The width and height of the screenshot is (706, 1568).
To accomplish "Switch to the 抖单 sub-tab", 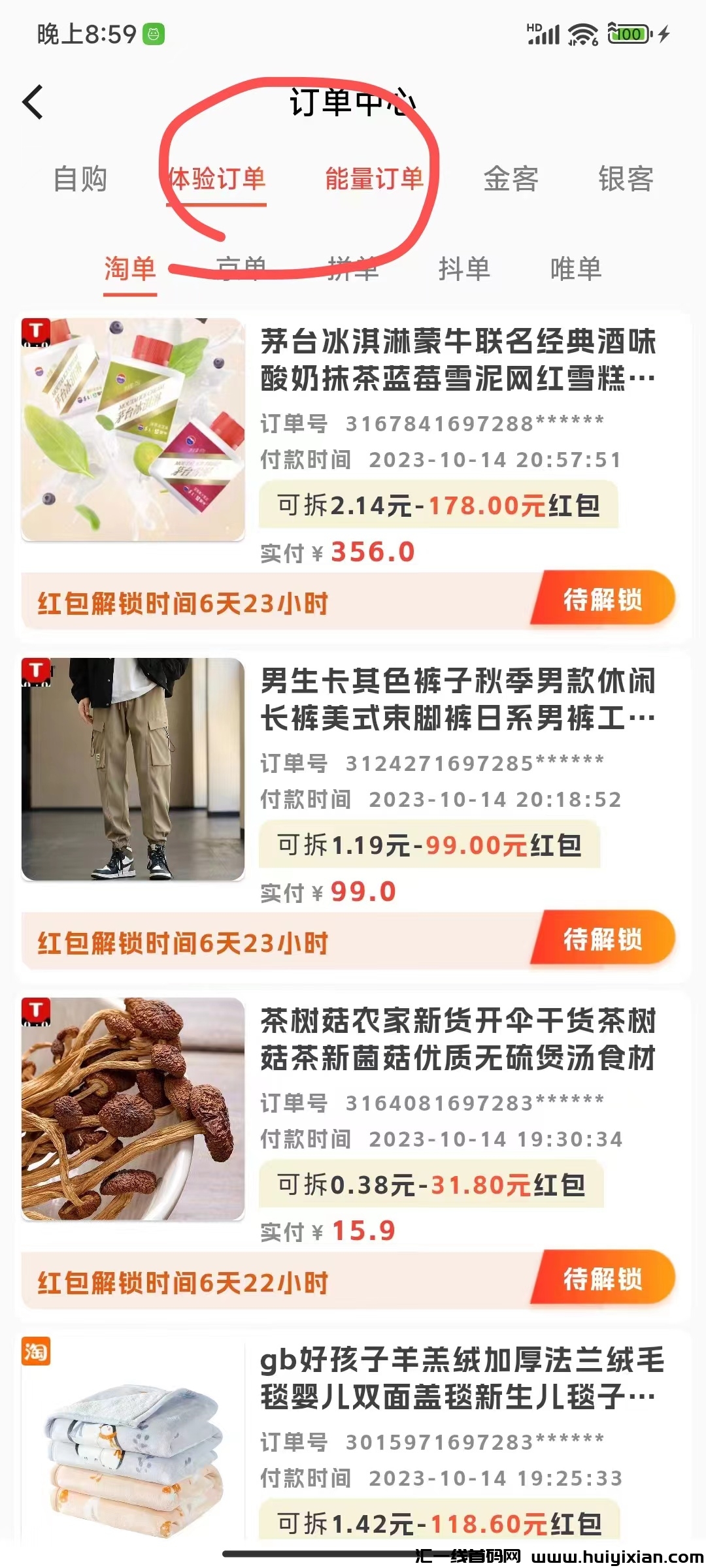I will 464,269.
